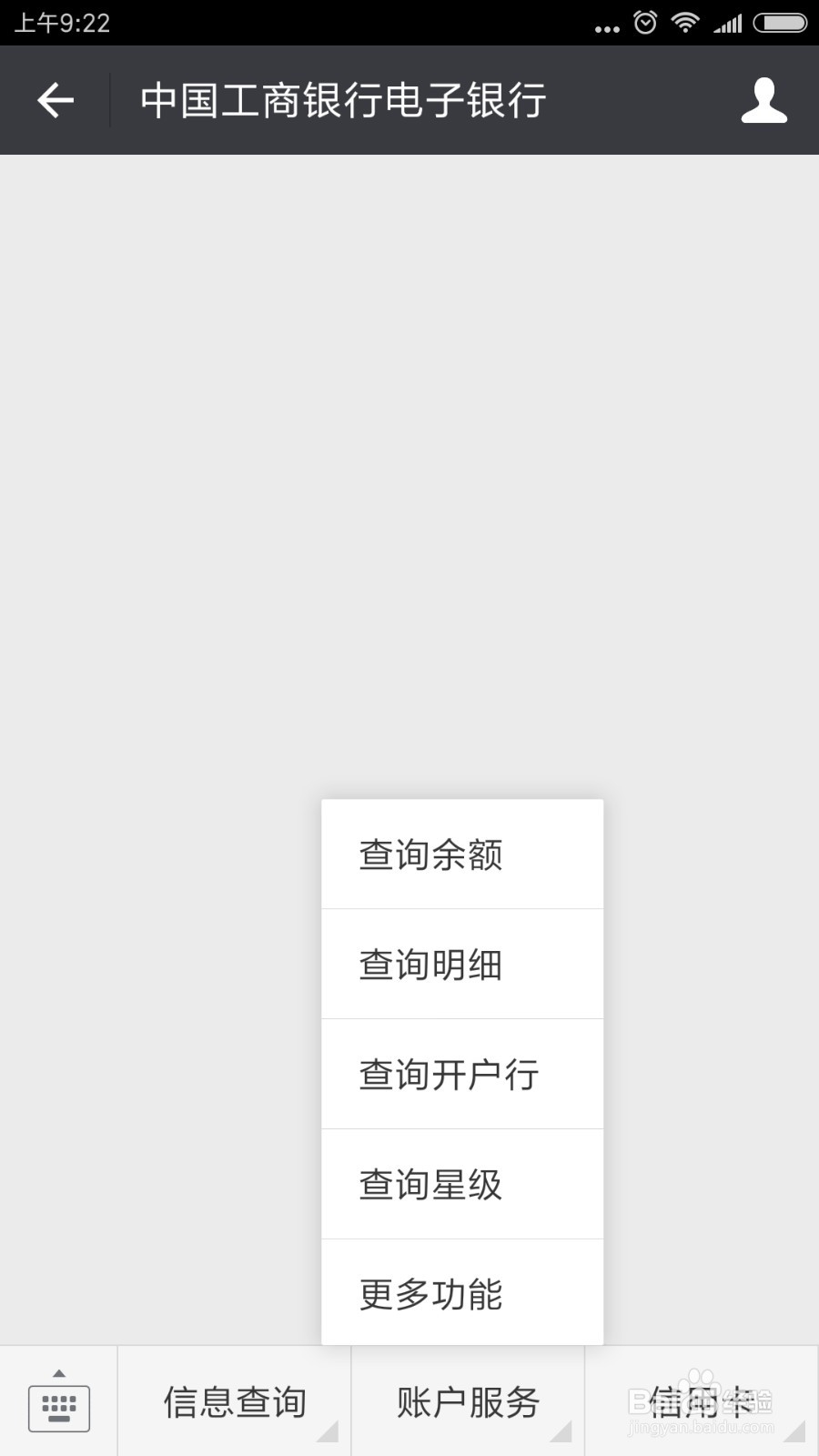Select 更多功能 from the popup menu
819x1456 pixels.
coord(460,1292)
